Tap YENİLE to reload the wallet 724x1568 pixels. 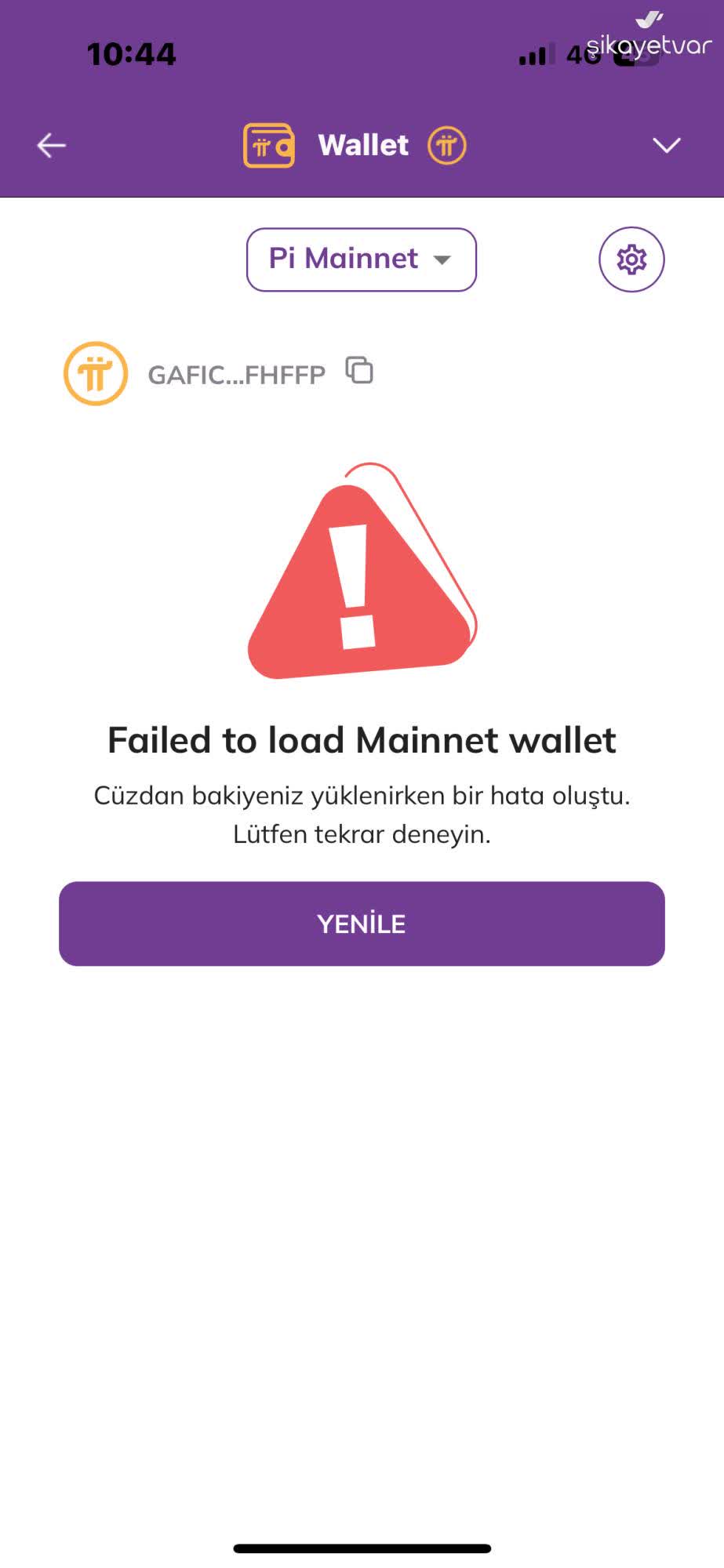pyautogui.click(x=362, y=924)
